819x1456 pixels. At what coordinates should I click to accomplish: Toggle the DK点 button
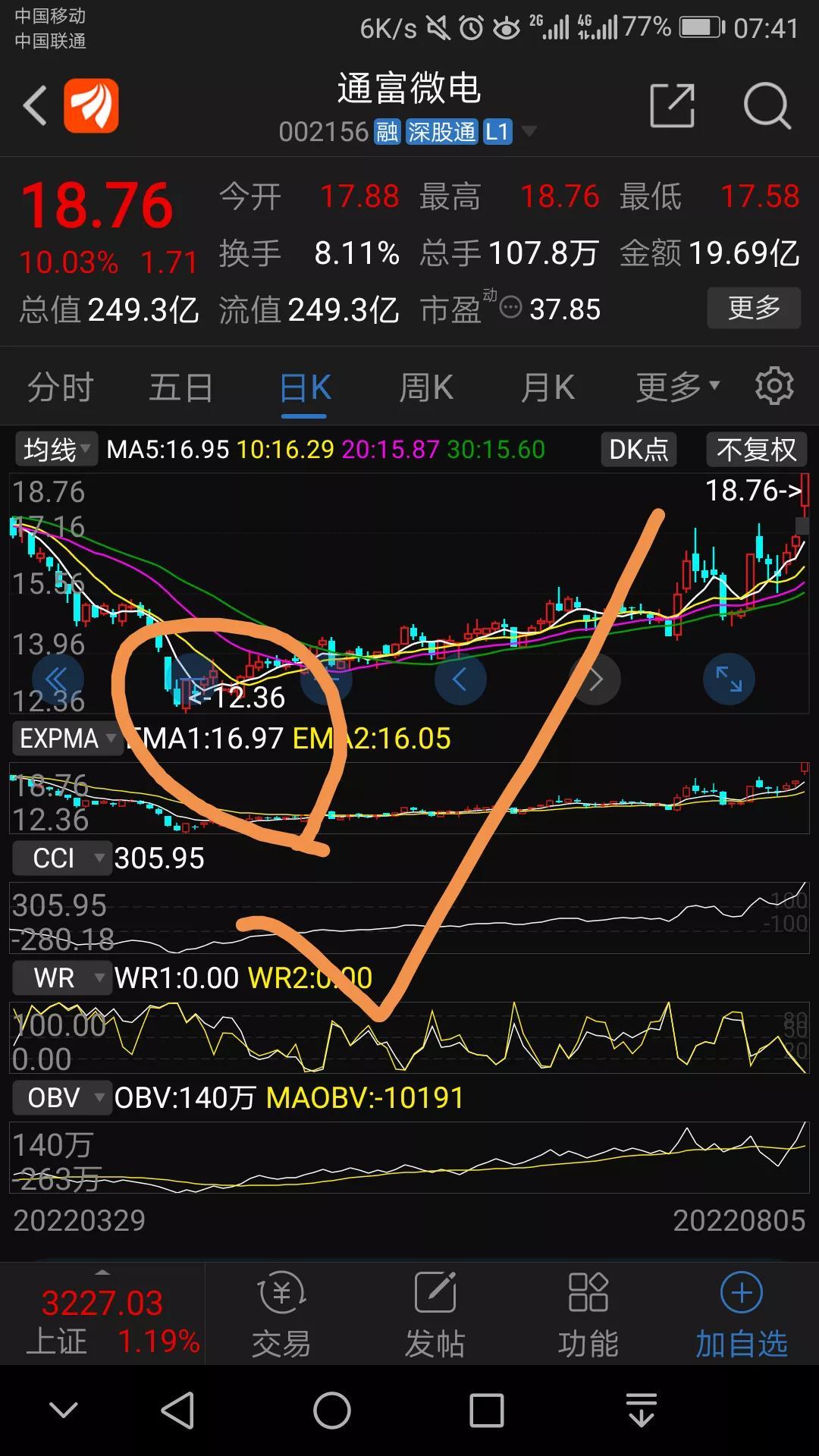click(639, 450)
